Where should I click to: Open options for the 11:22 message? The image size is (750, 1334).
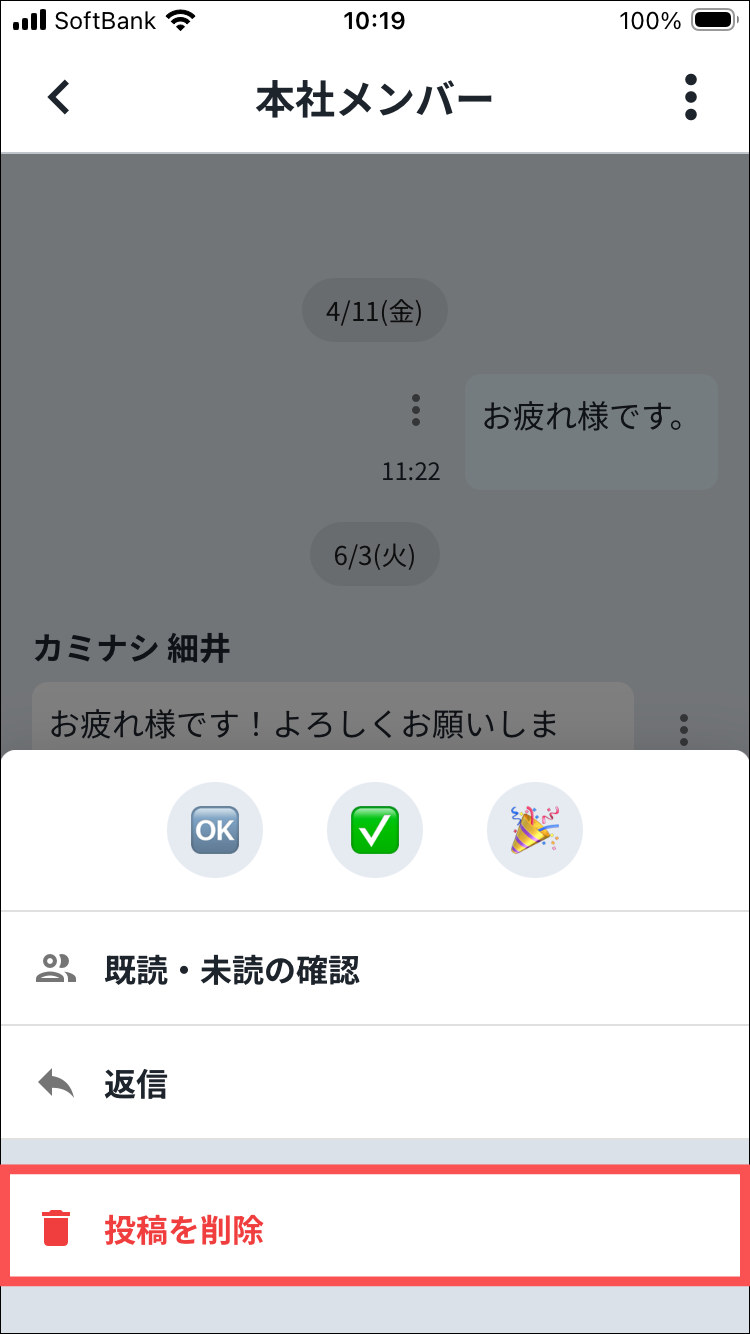pyautogui.click(x=416, y=410)
